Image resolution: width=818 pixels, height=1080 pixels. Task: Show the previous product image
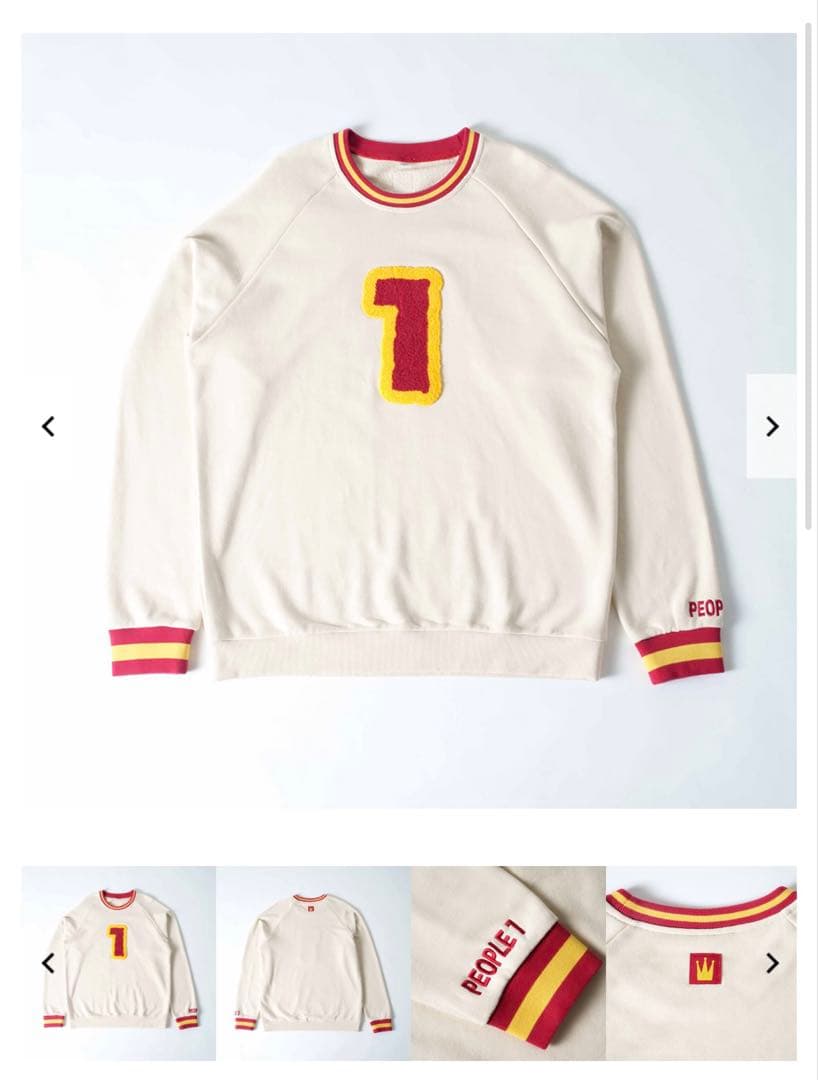[48, 426]
